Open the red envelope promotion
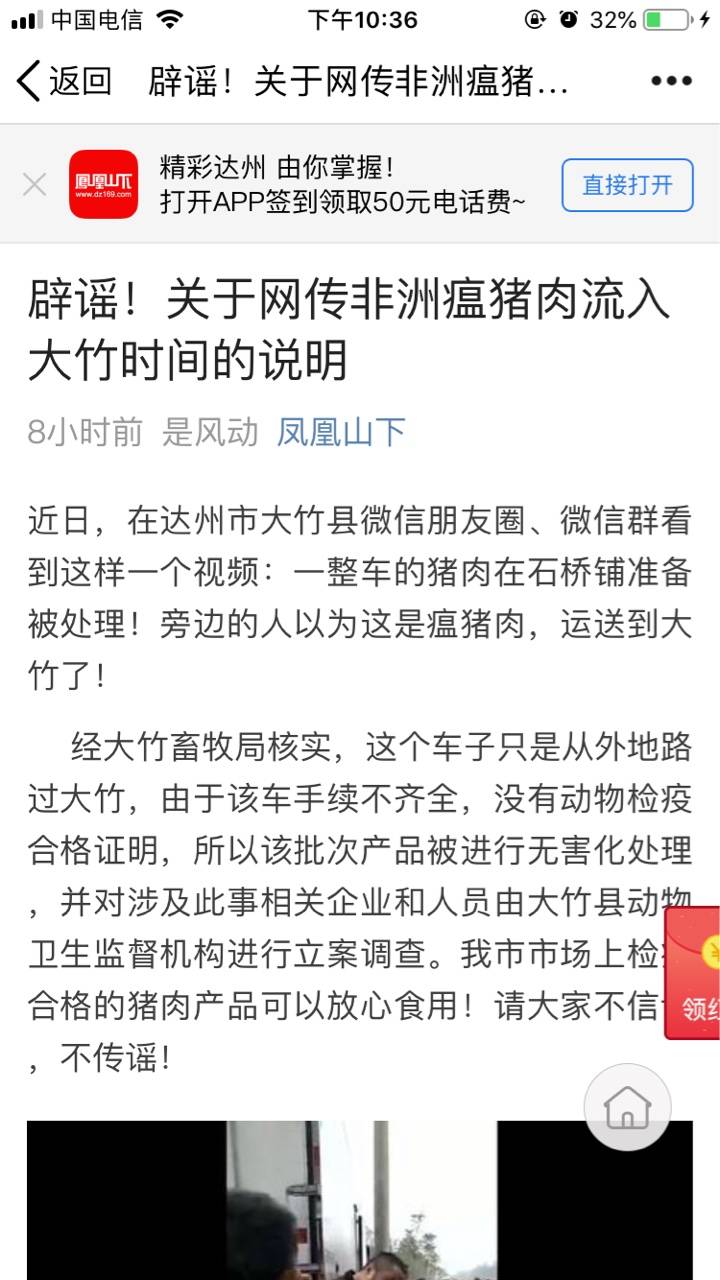 695,973
